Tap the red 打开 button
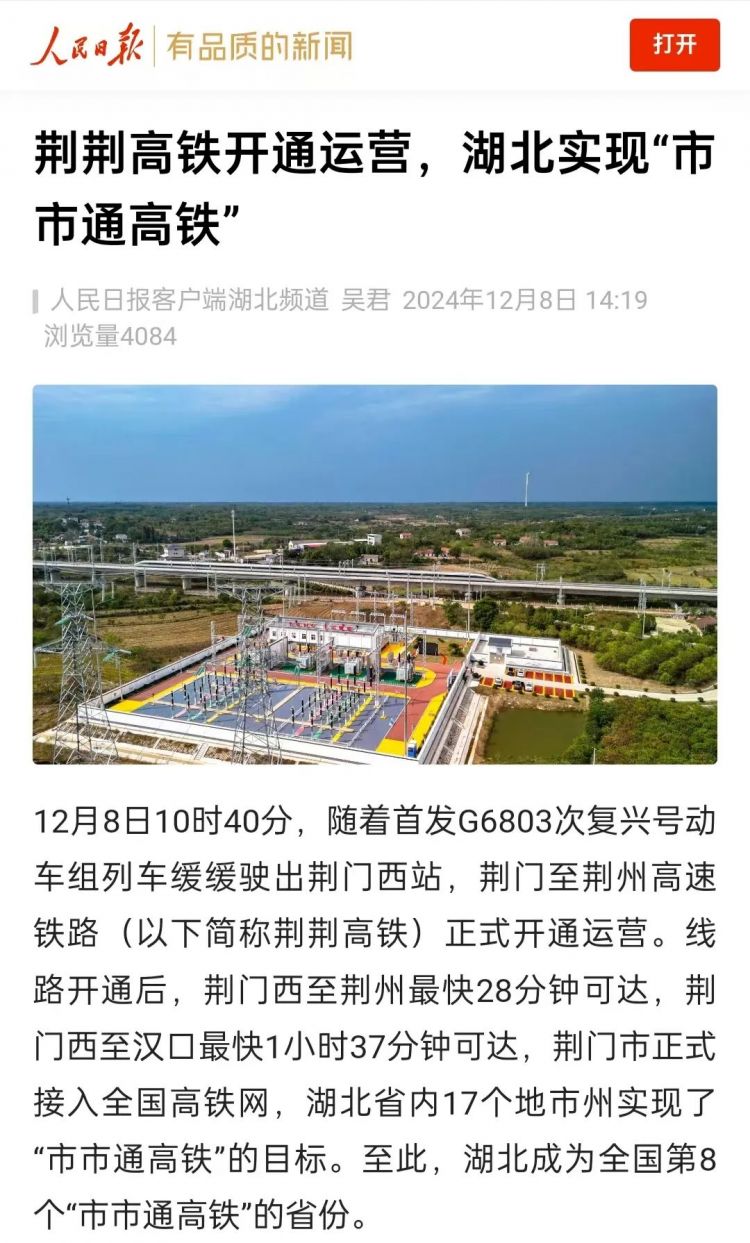750x1243 pixels. [x=674, y=45]
